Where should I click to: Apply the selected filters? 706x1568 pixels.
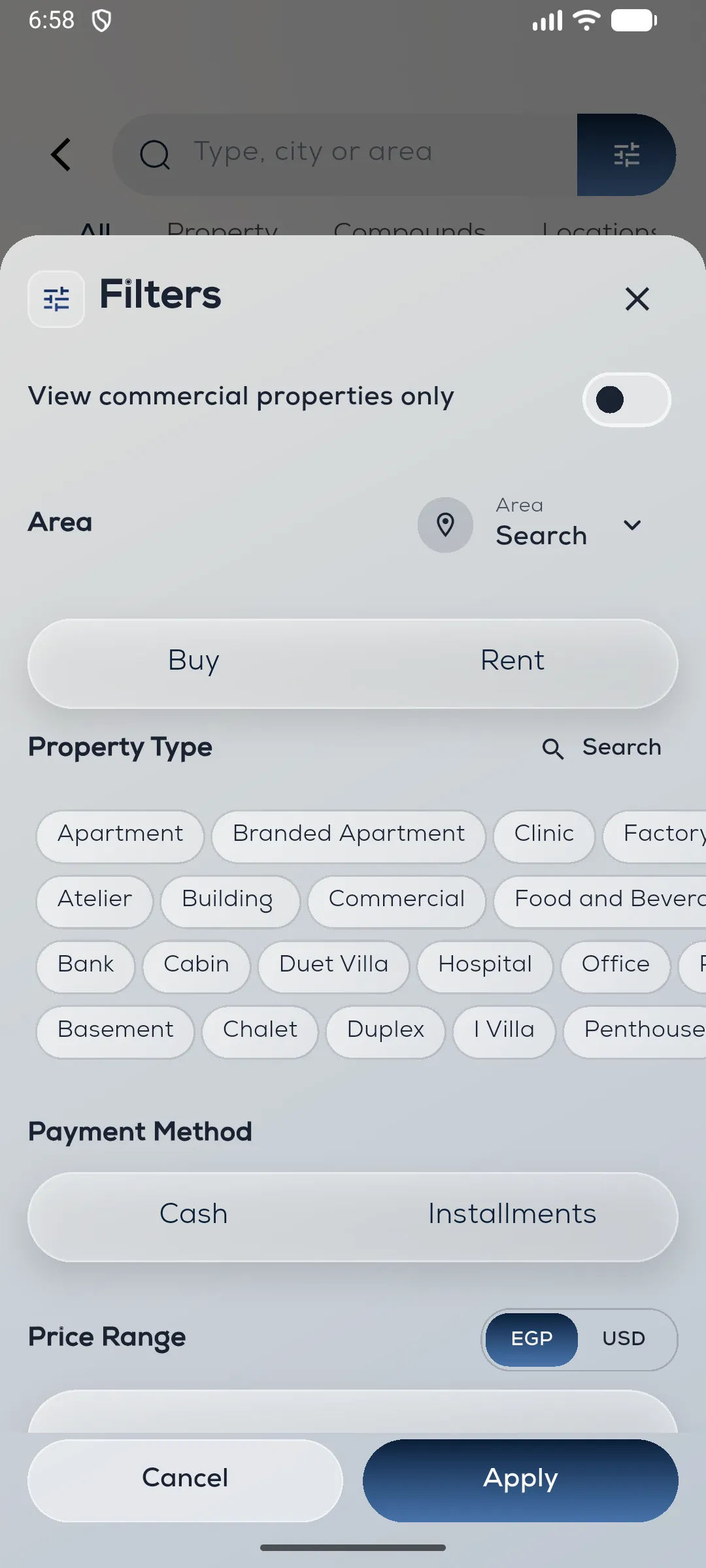pyautogui.click(x=520, y=1479)
